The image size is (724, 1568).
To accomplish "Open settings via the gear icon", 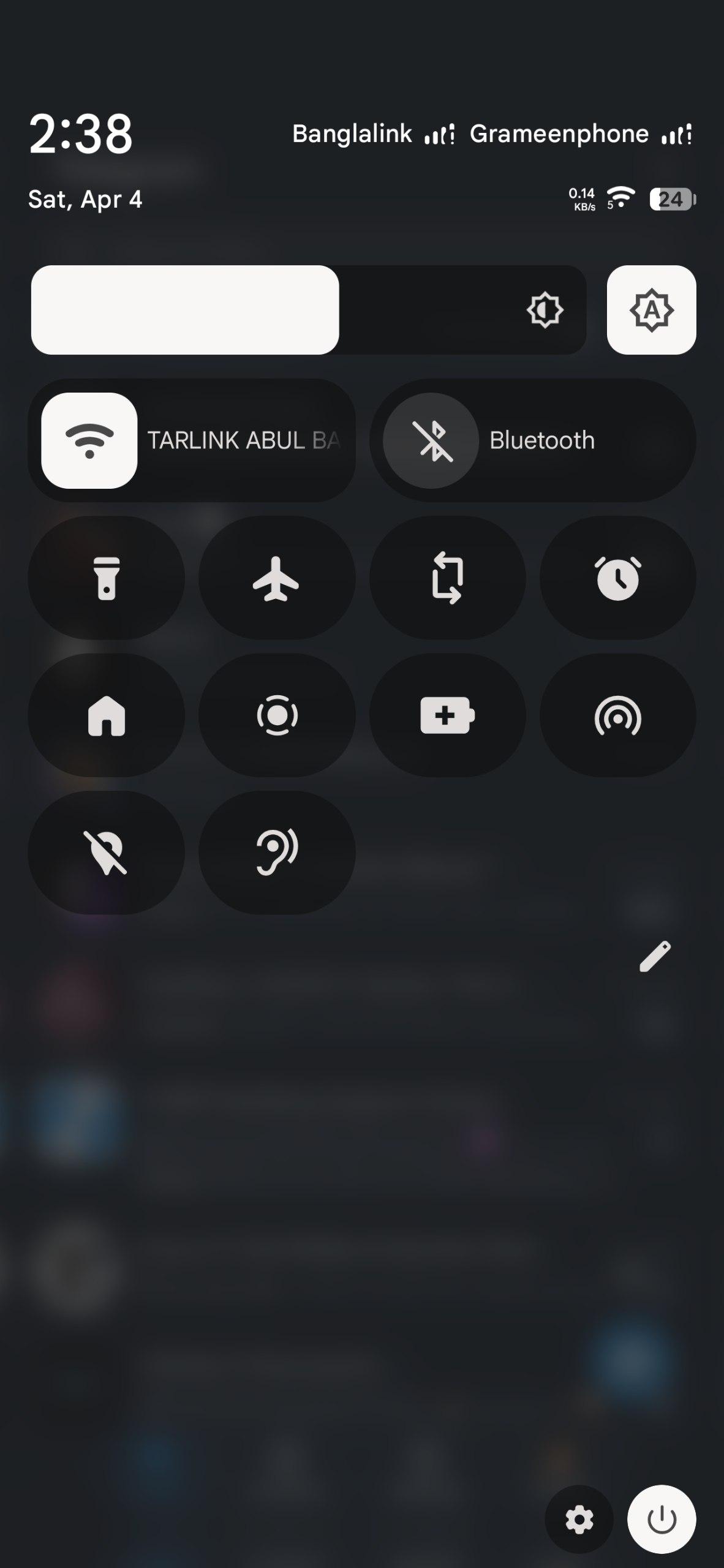I will (579, 1519).
